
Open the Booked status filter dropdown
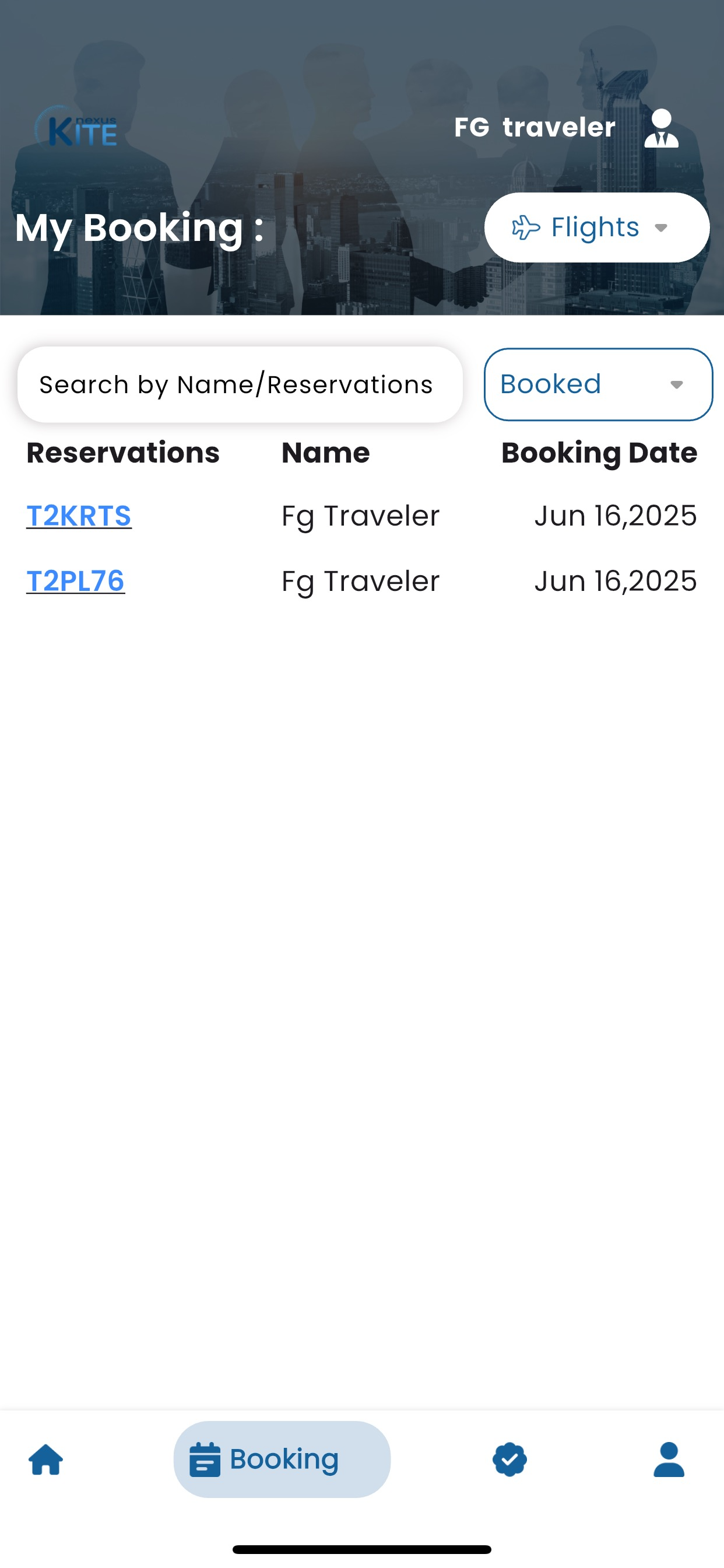coord(598,384)
